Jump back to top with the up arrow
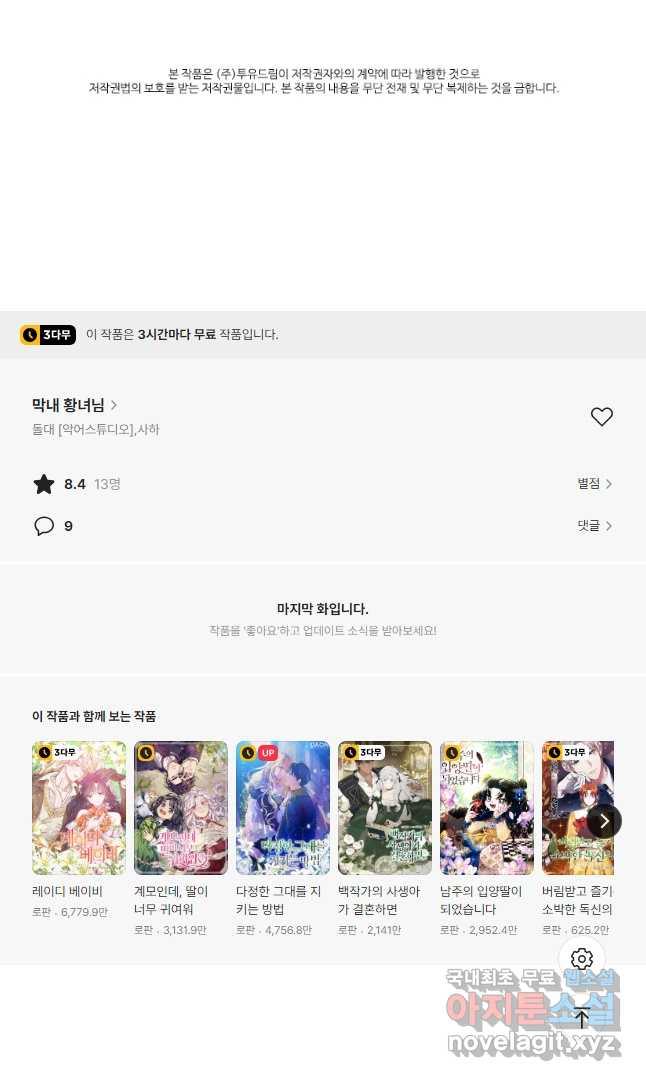The height and width of the screenshot is (1081, 646). [582, 1018]
